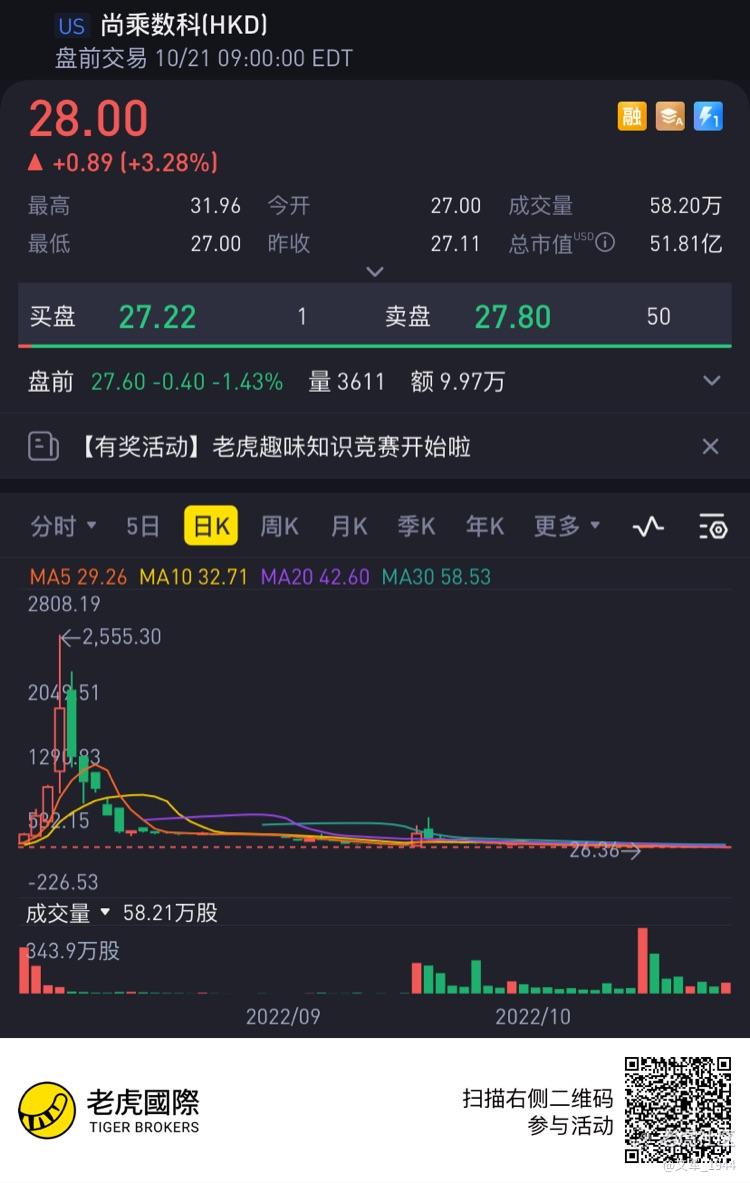Dismiss the 有奖活动 banner
This screenshot has height=1183, width=750.
710,447
